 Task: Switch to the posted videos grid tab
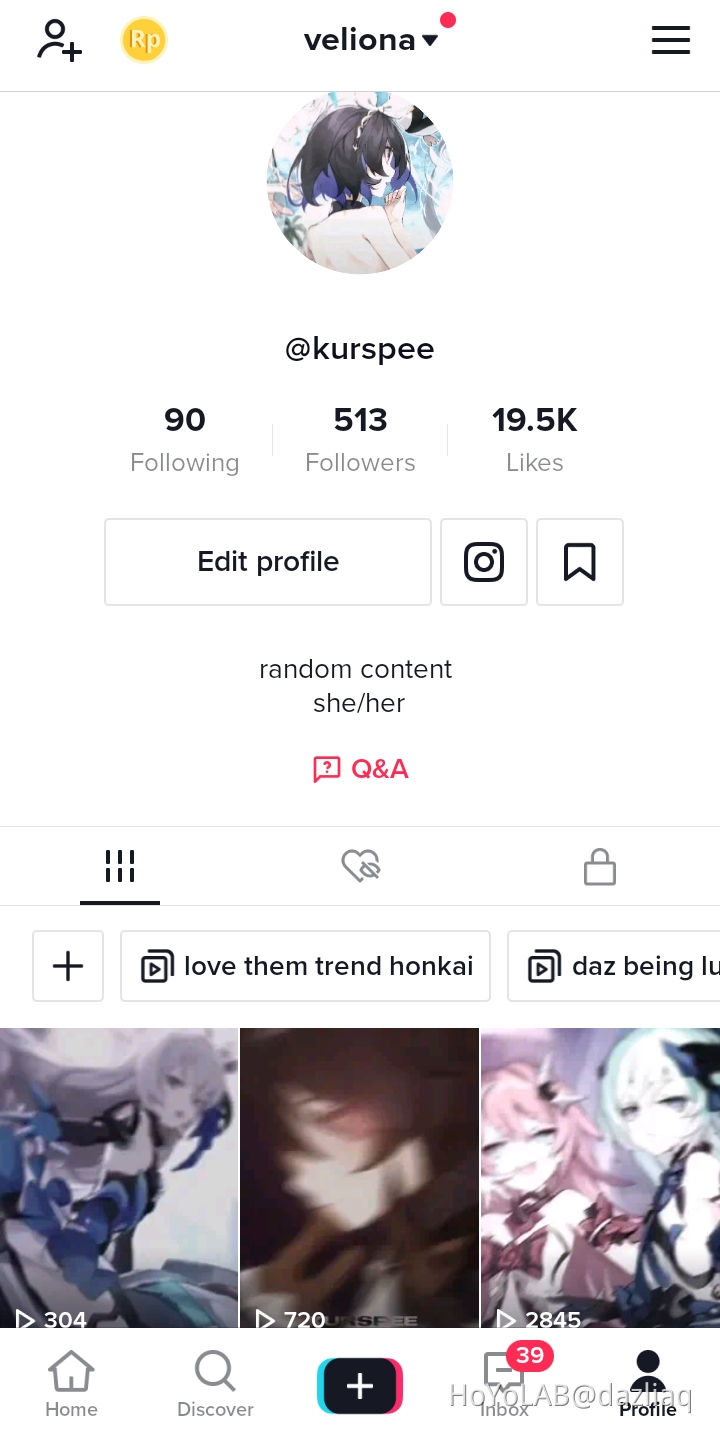click(x=120, y=866)
